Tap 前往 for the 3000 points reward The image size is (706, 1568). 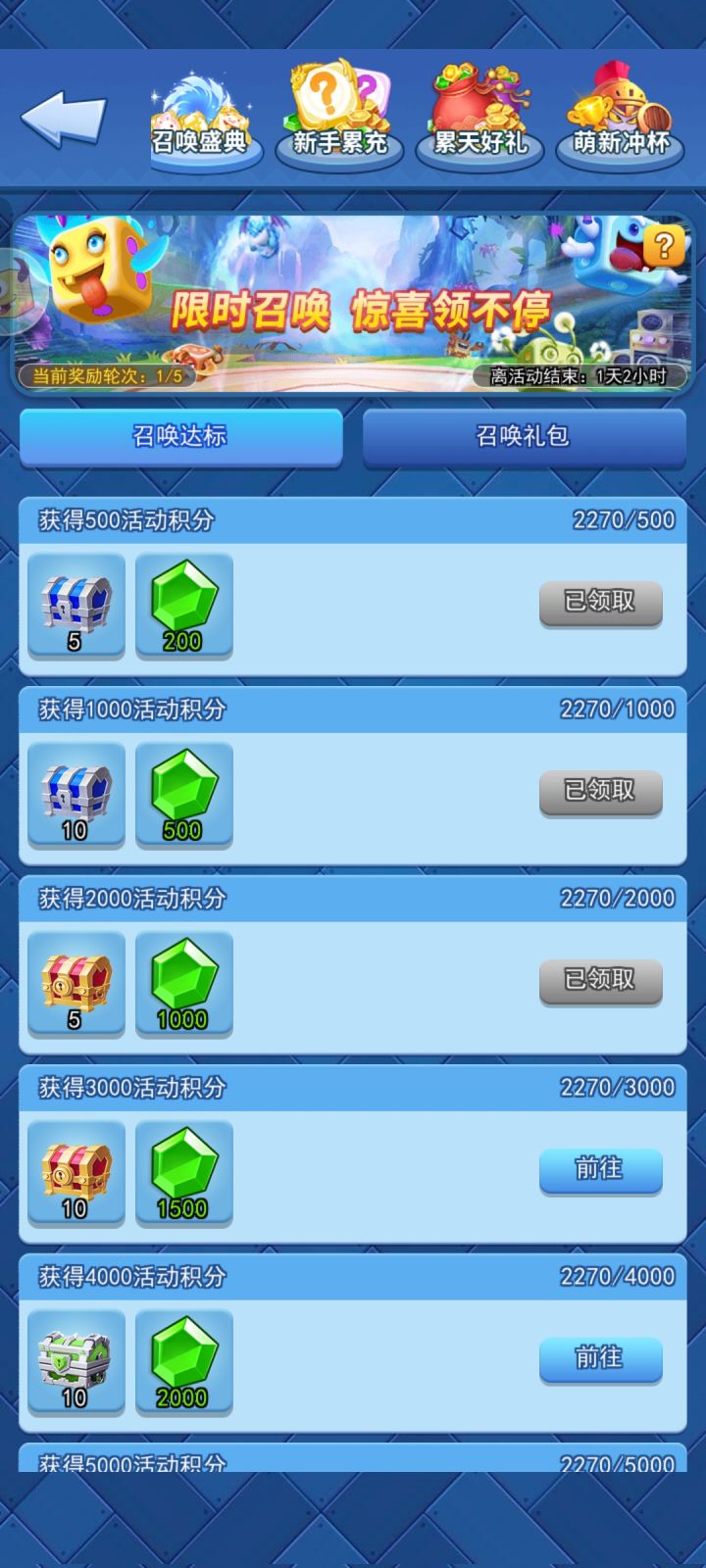tap(600, 1169)
